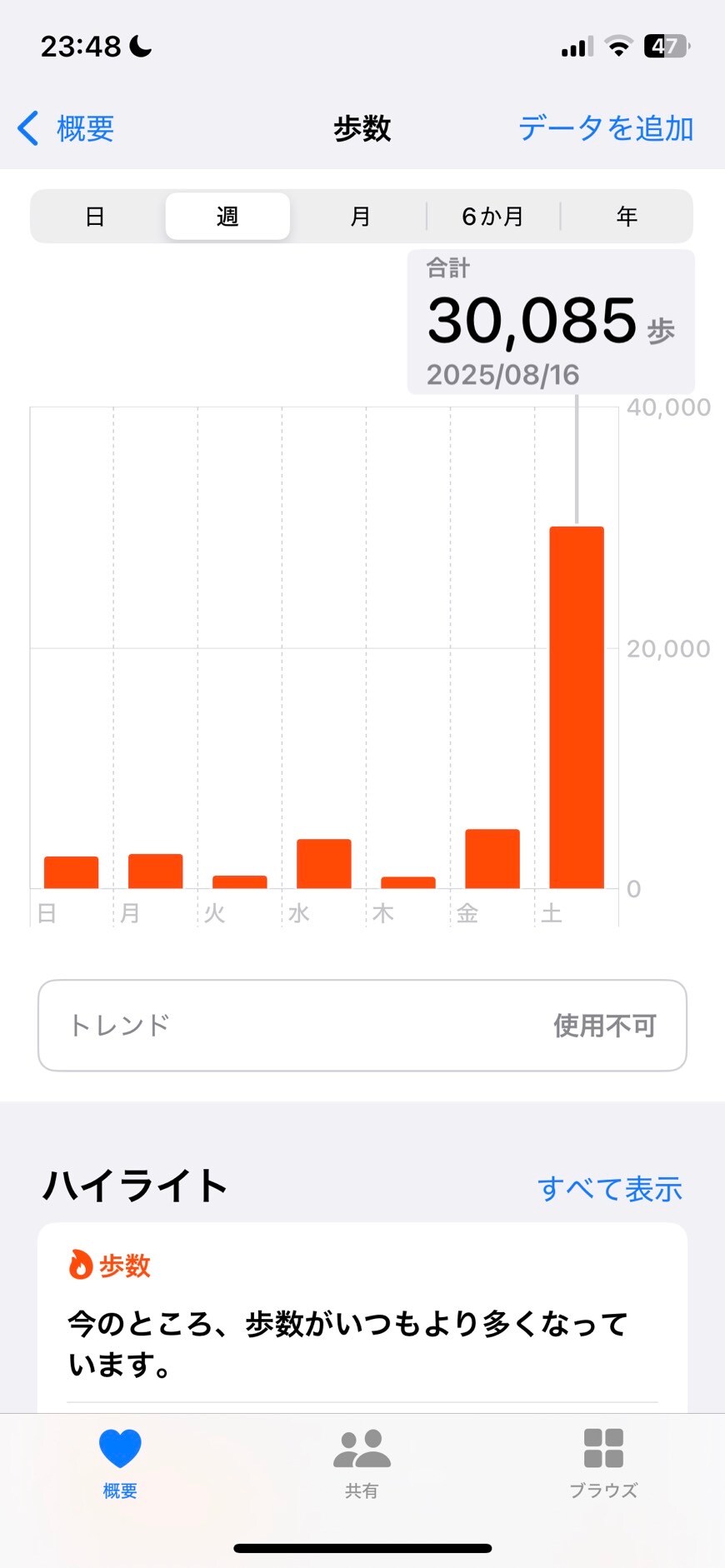Tap データを追加 to add data
Image resolution: width=725 pixels, height=1568 pixels.
606,129
